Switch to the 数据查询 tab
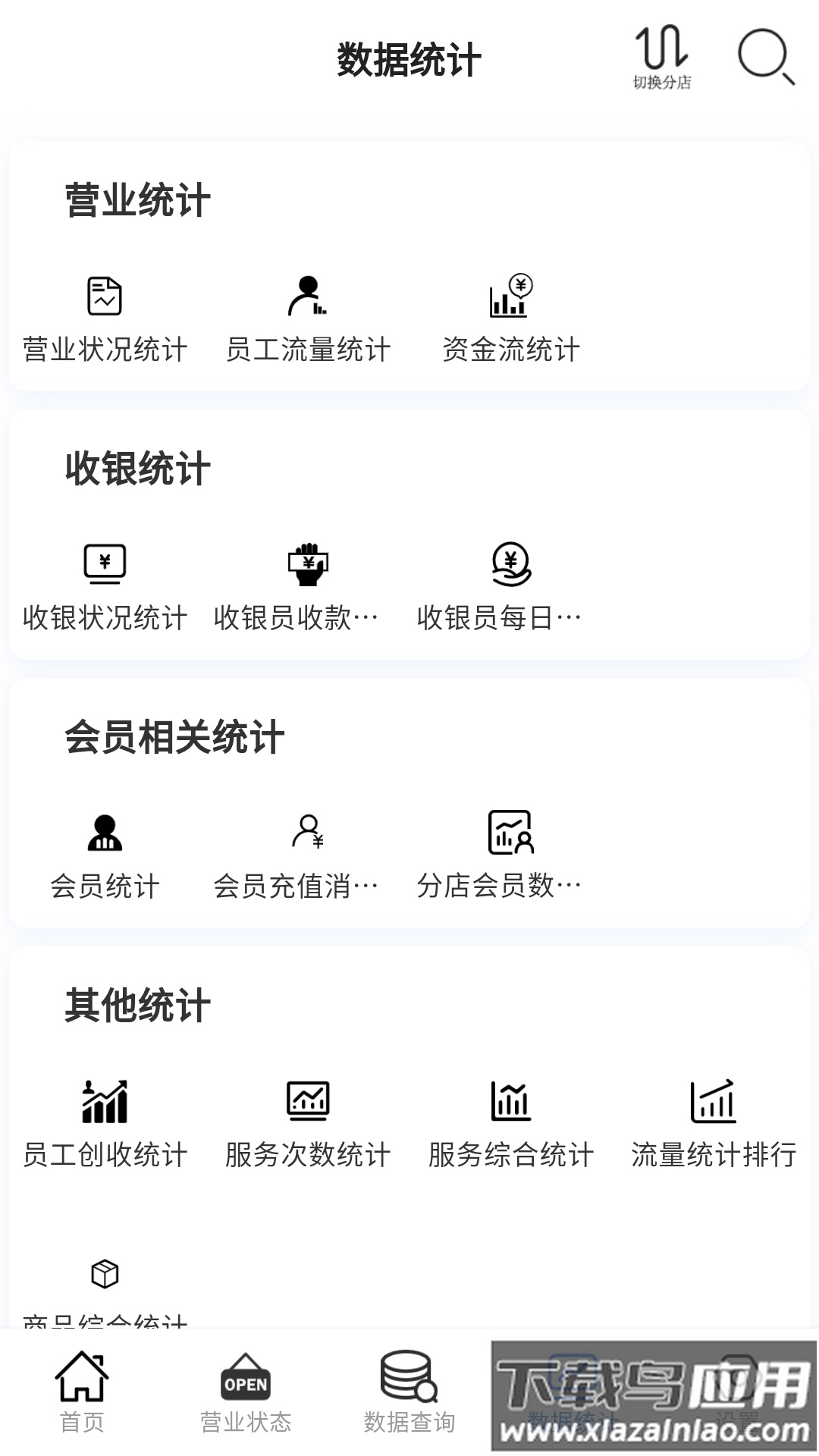This screenshot has height=1456, width=819. [409, 1395]
